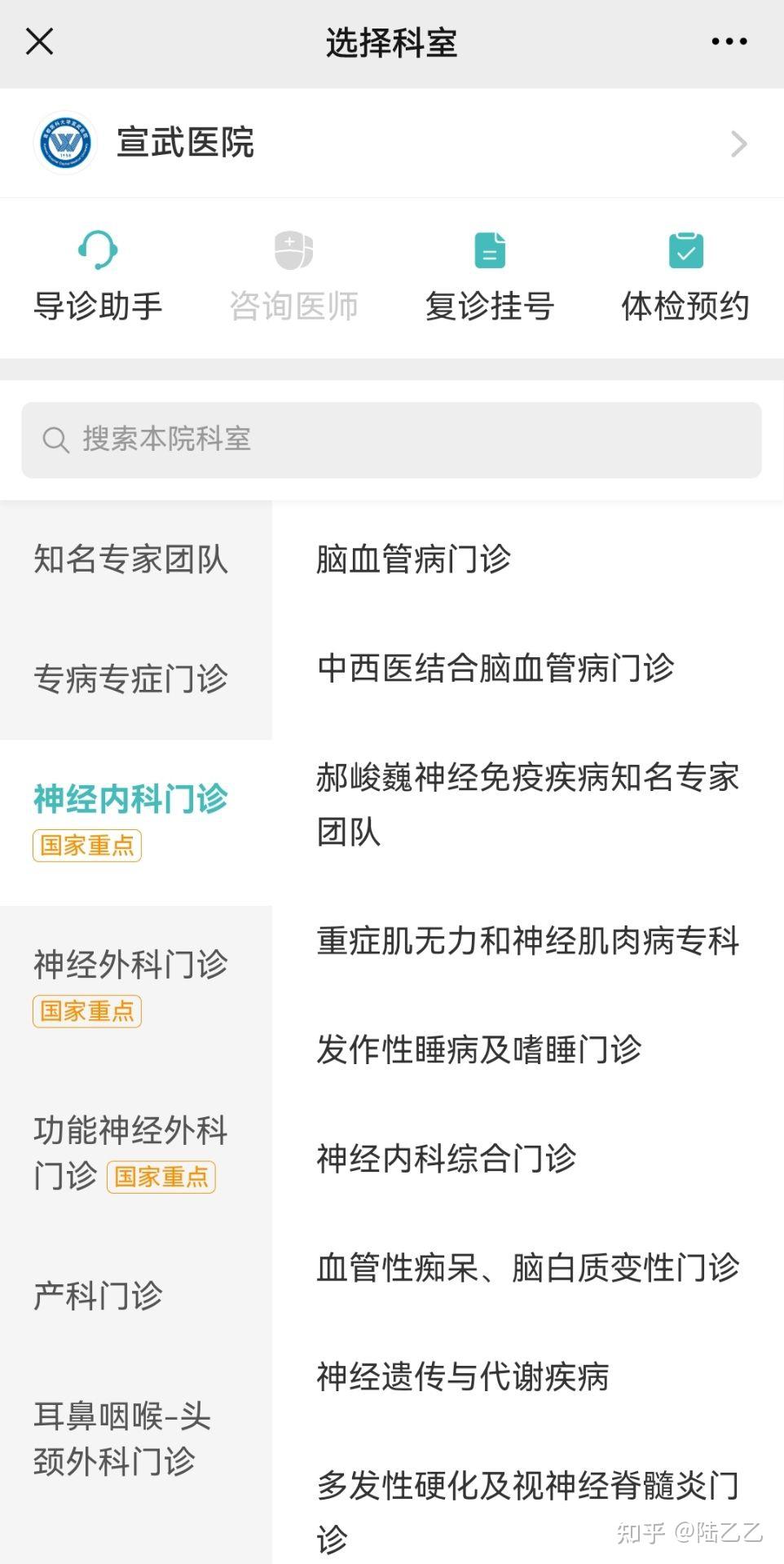Image resolution: width=784 pixels, height=1564 pixels.
Task: Click the 宣武医院 hospital logo
Action: pos(64,143)
